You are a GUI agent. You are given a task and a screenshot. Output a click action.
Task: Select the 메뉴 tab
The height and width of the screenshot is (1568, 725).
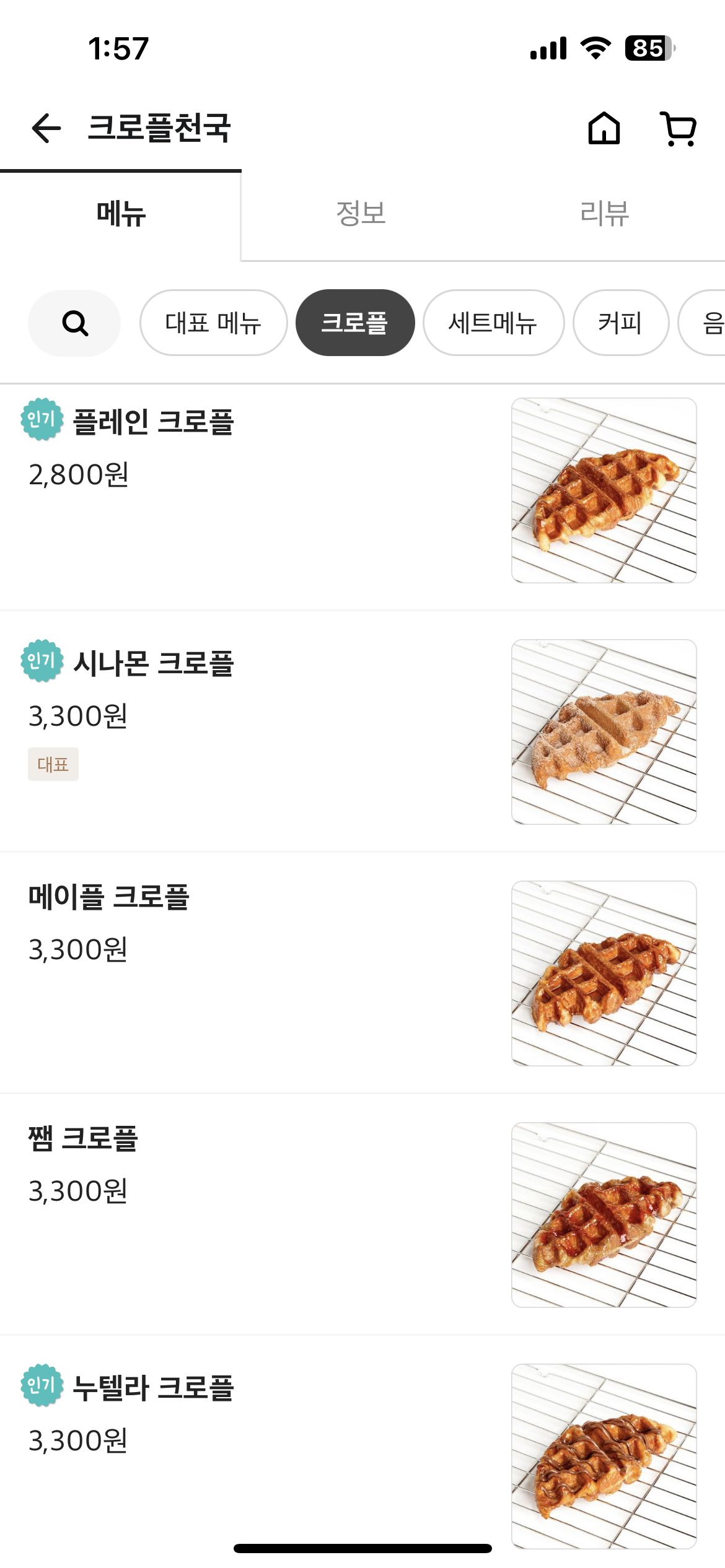[x=121, y=214]
